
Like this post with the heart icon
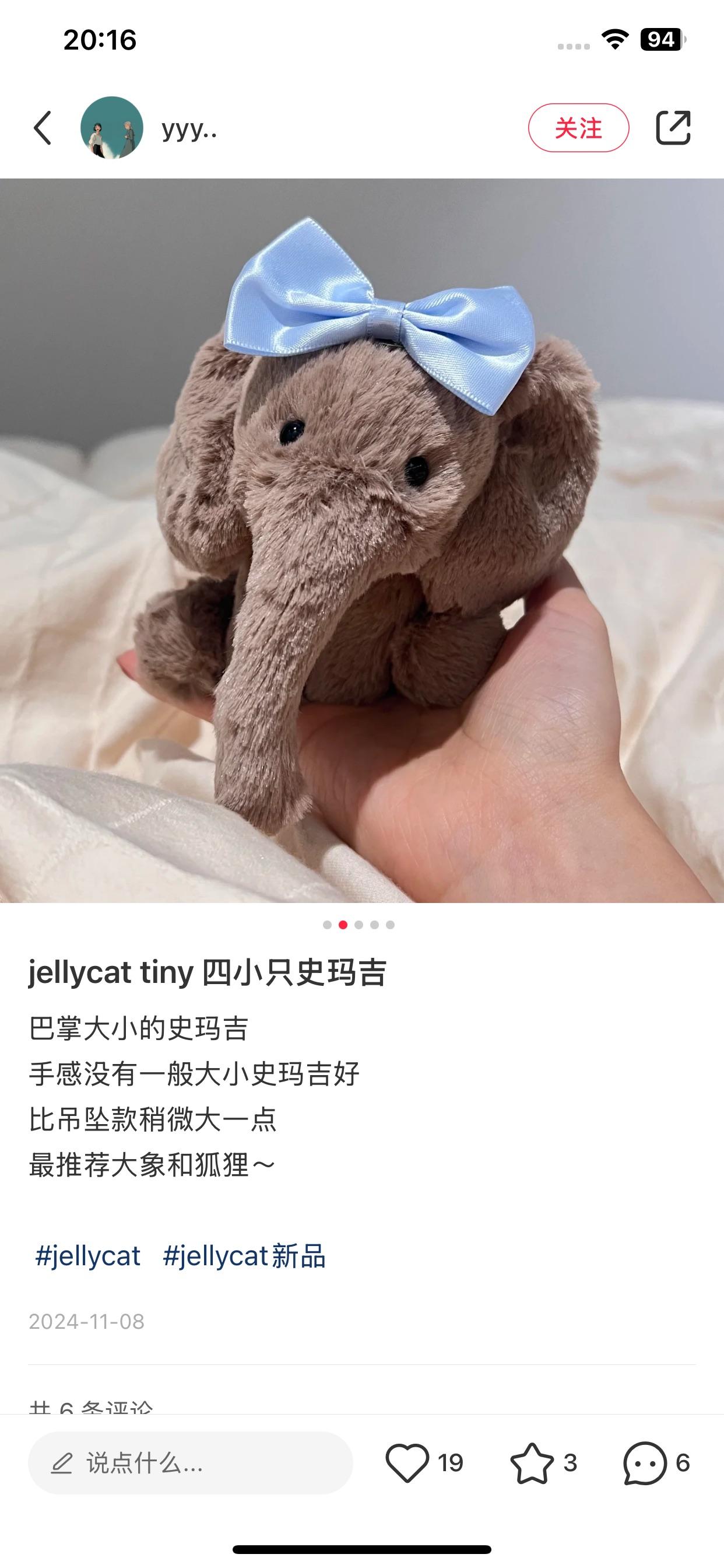pos(407,1462)
